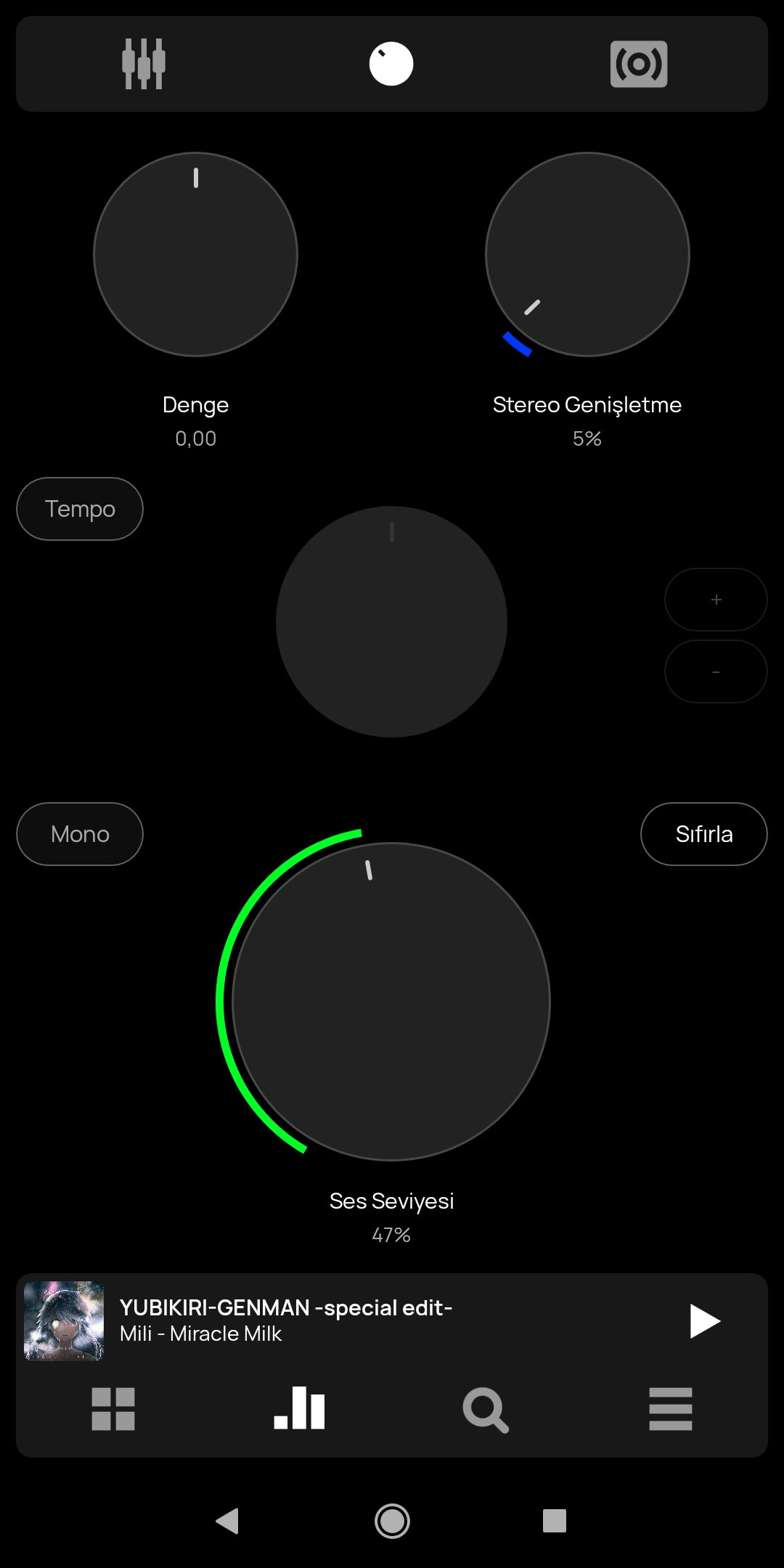Viewport: 784px width, 1568px height.
Task: Play YUBIKIRI-GENMAN -special edit-
Action: tap(704, 1320)
